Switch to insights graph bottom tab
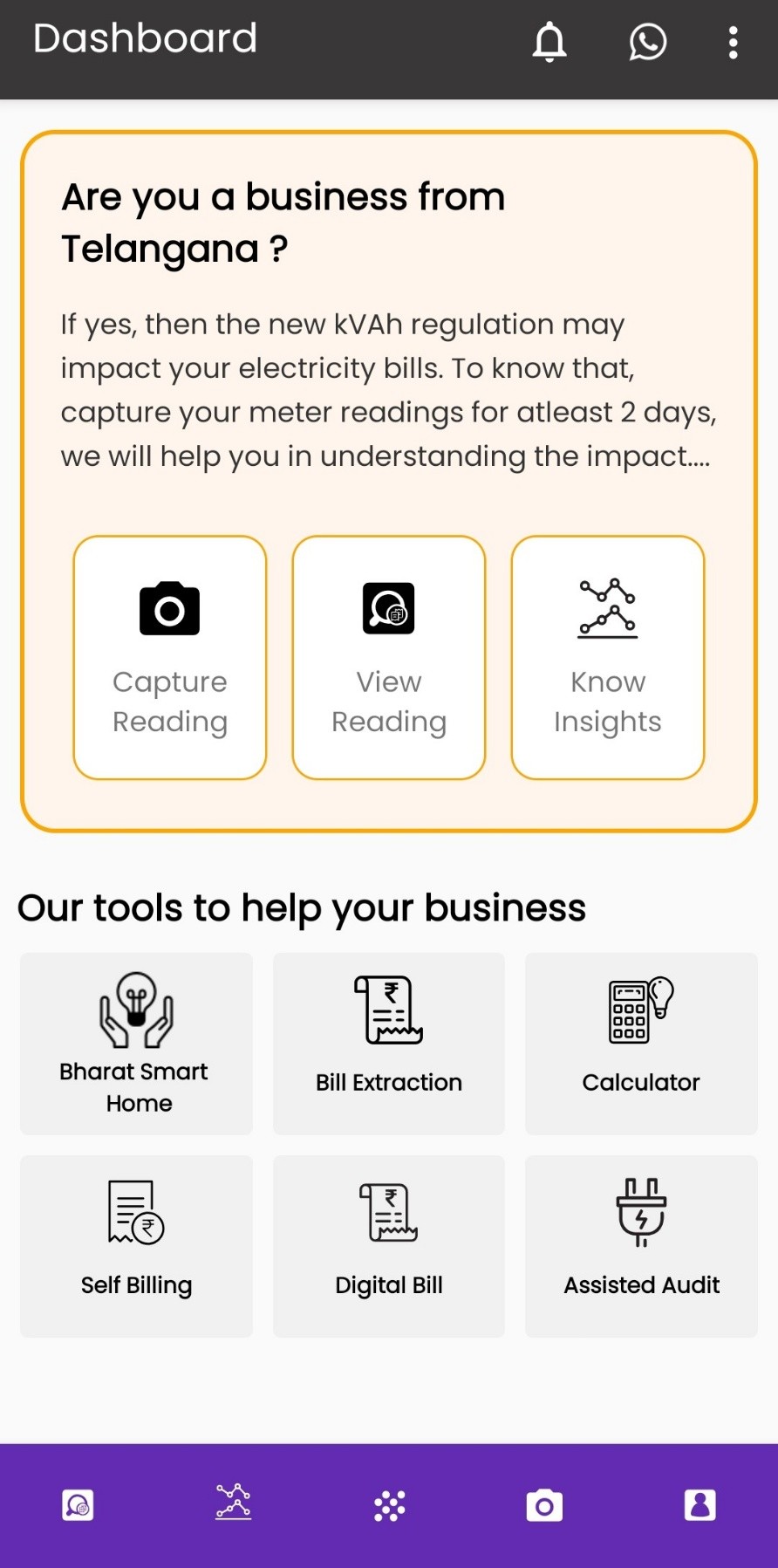 click(234, 1503)
